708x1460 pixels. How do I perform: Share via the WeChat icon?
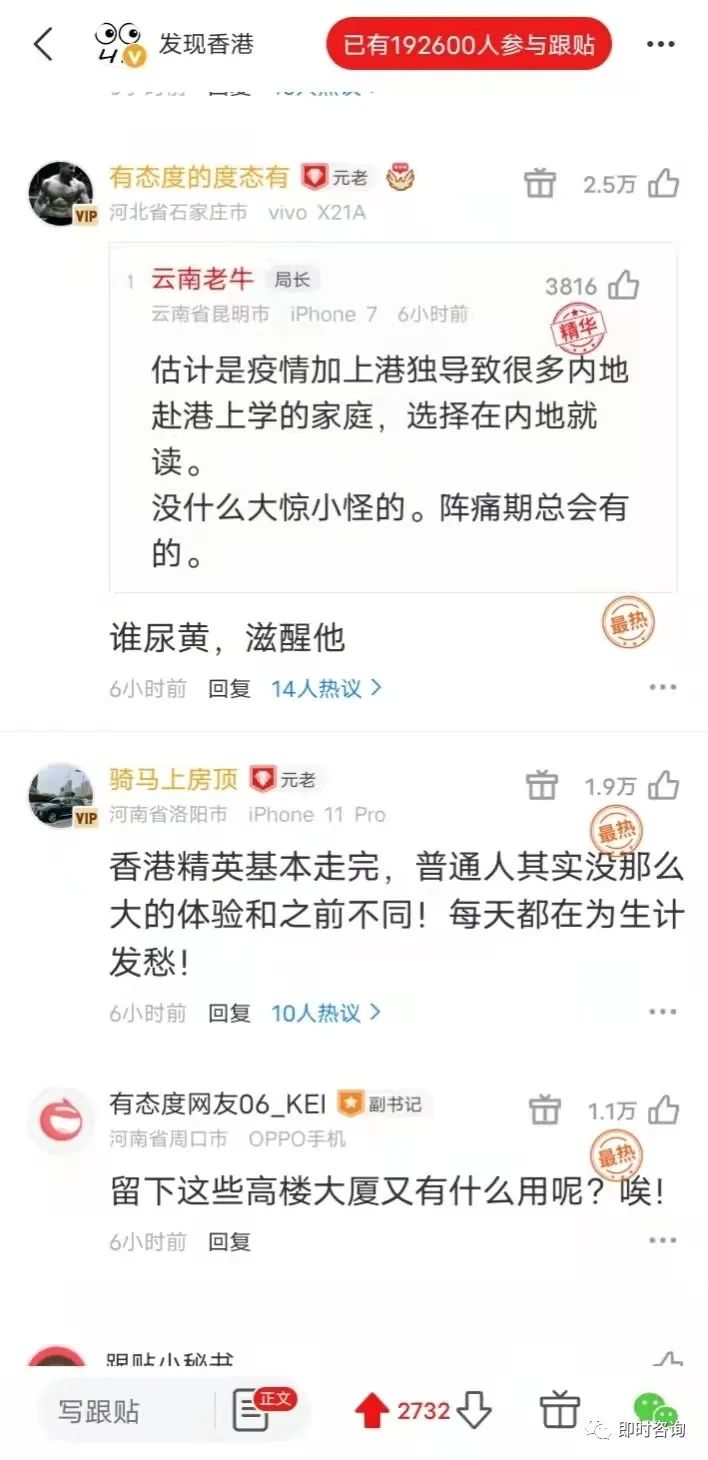pos(656,1411)
